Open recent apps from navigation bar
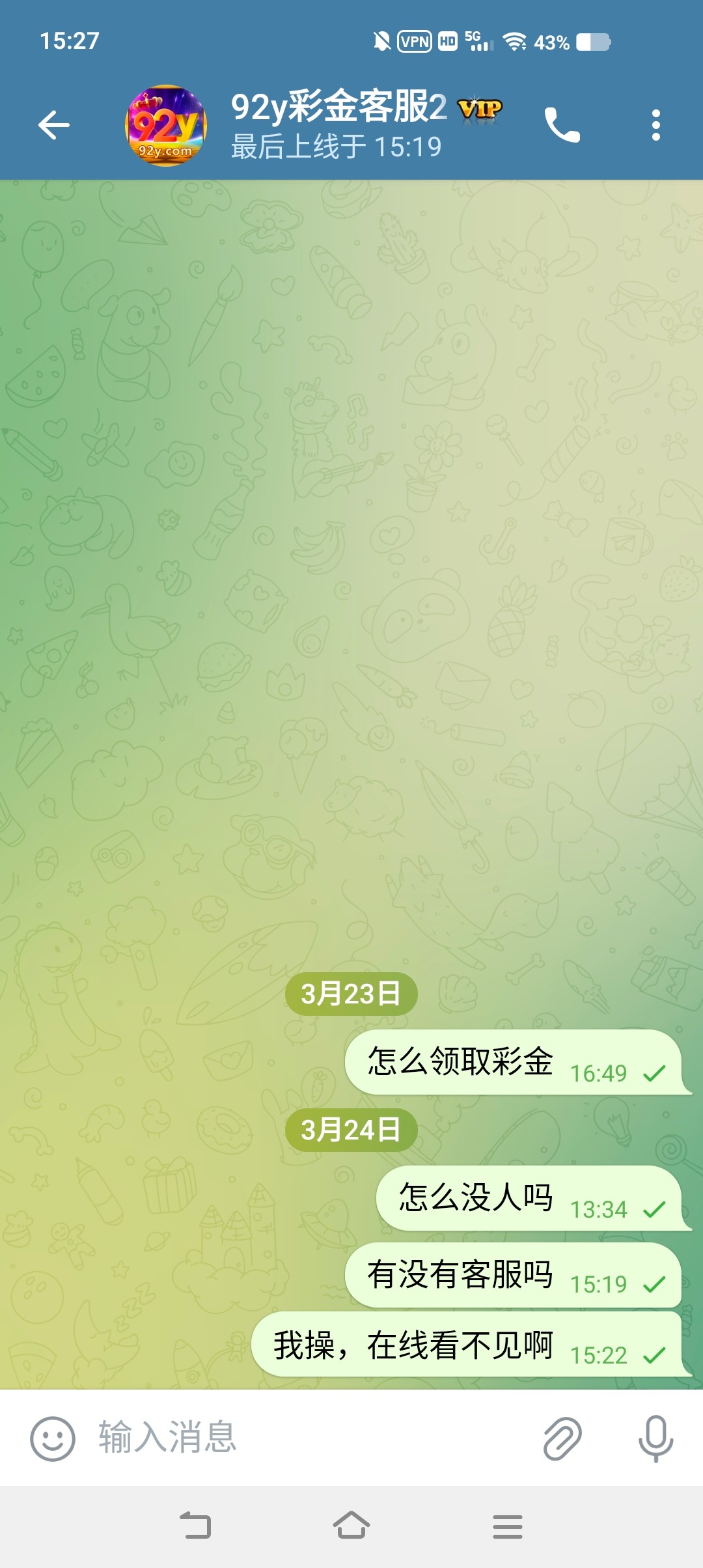Screen dimensions: 703x1568 pos(507,1526)
